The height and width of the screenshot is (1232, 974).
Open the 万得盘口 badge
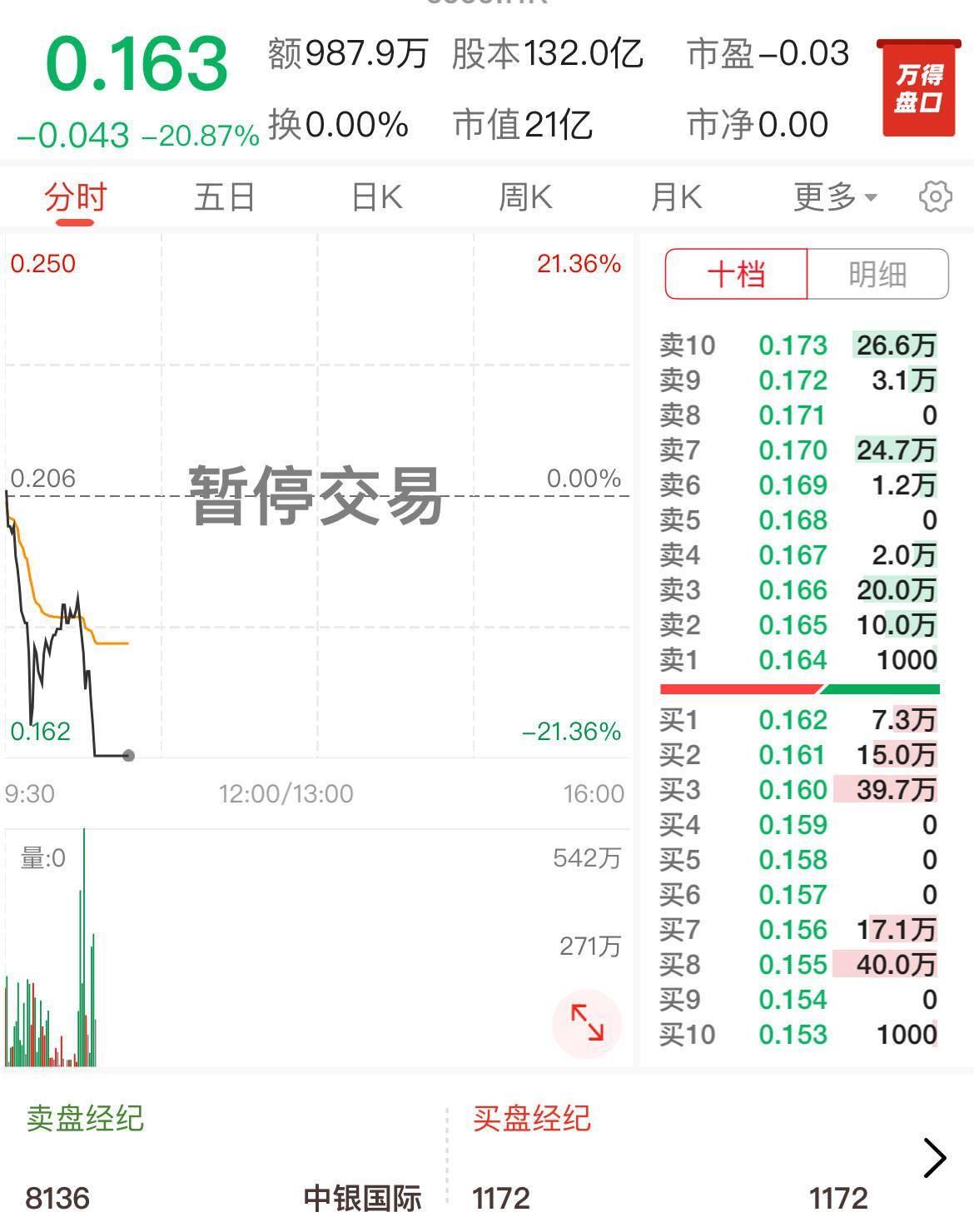click(x=918, y=88)
